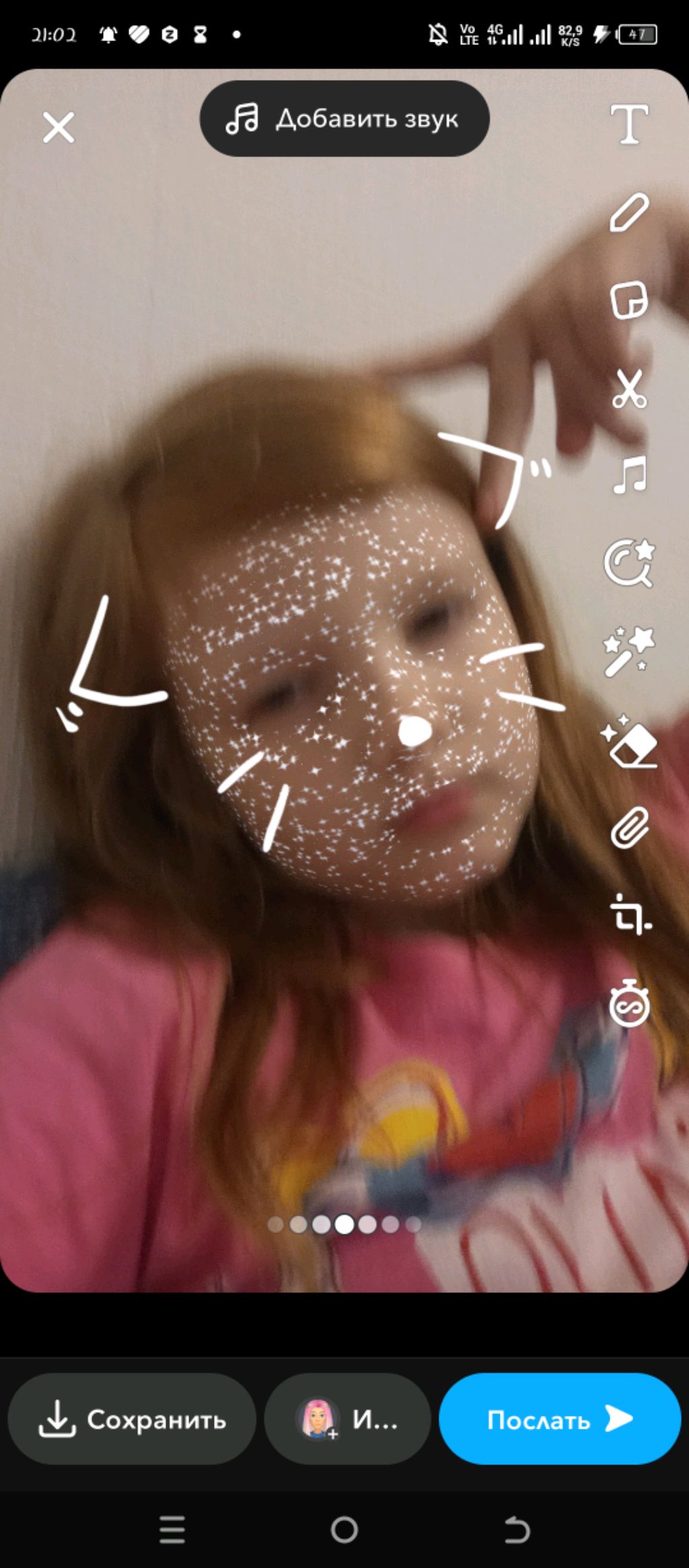Close the snap editor
Image resolution: width=689 pixels, height=1568 pixels.
59,127
